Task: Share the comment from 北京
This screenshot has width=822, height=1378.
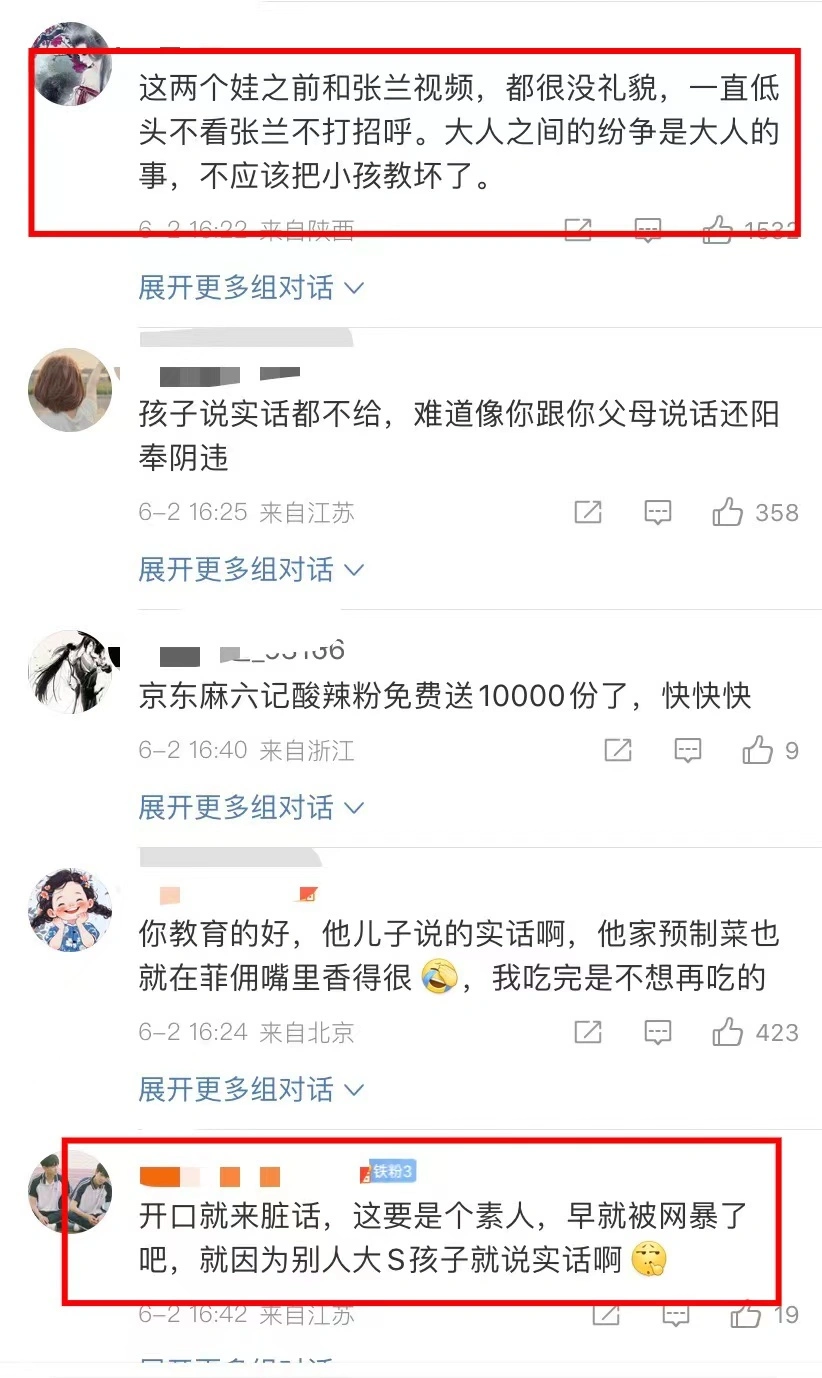Action: pos(588,1032)
